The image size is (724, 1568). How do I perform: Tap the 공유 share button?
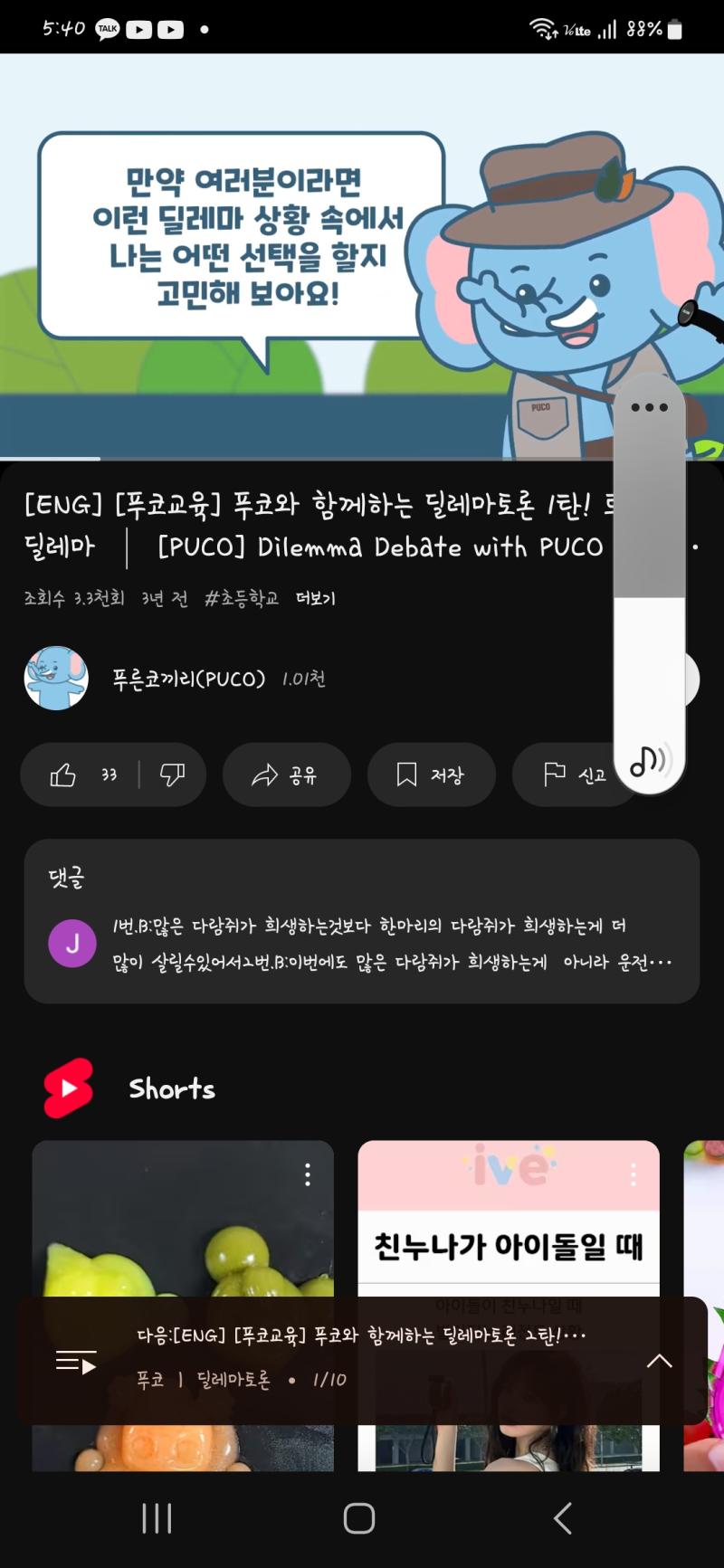coord(286,774)
